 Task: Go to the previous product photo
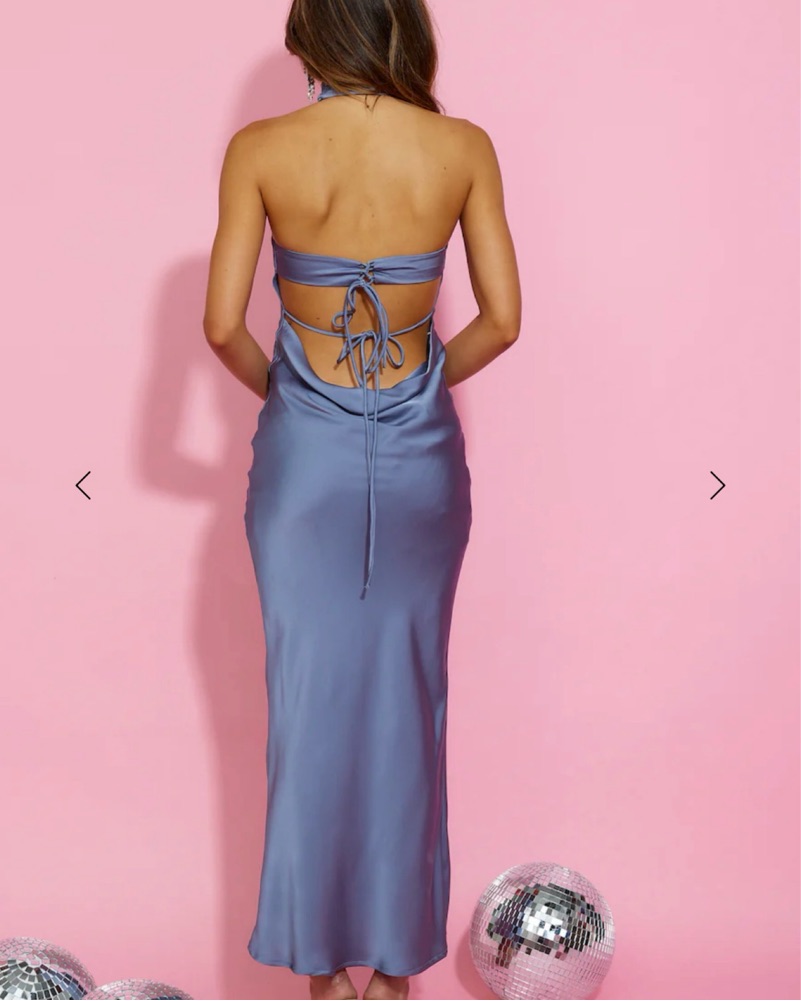tap(83, 486)
